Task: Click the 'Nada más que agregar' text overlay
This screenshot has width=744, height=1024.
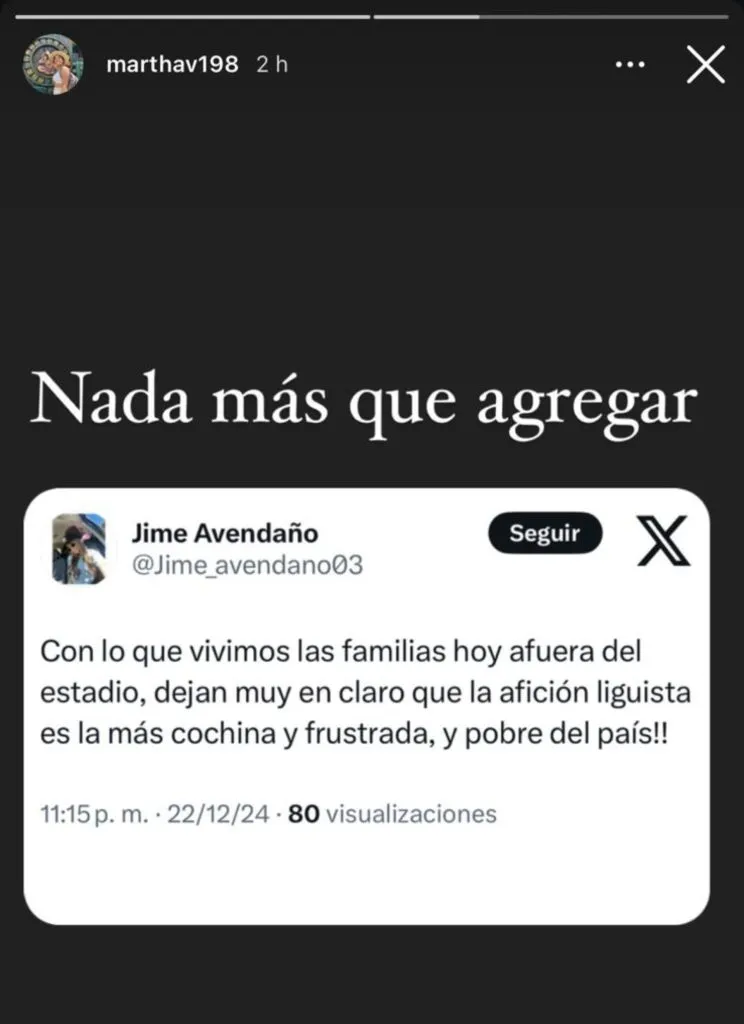Action: (366, 399)
